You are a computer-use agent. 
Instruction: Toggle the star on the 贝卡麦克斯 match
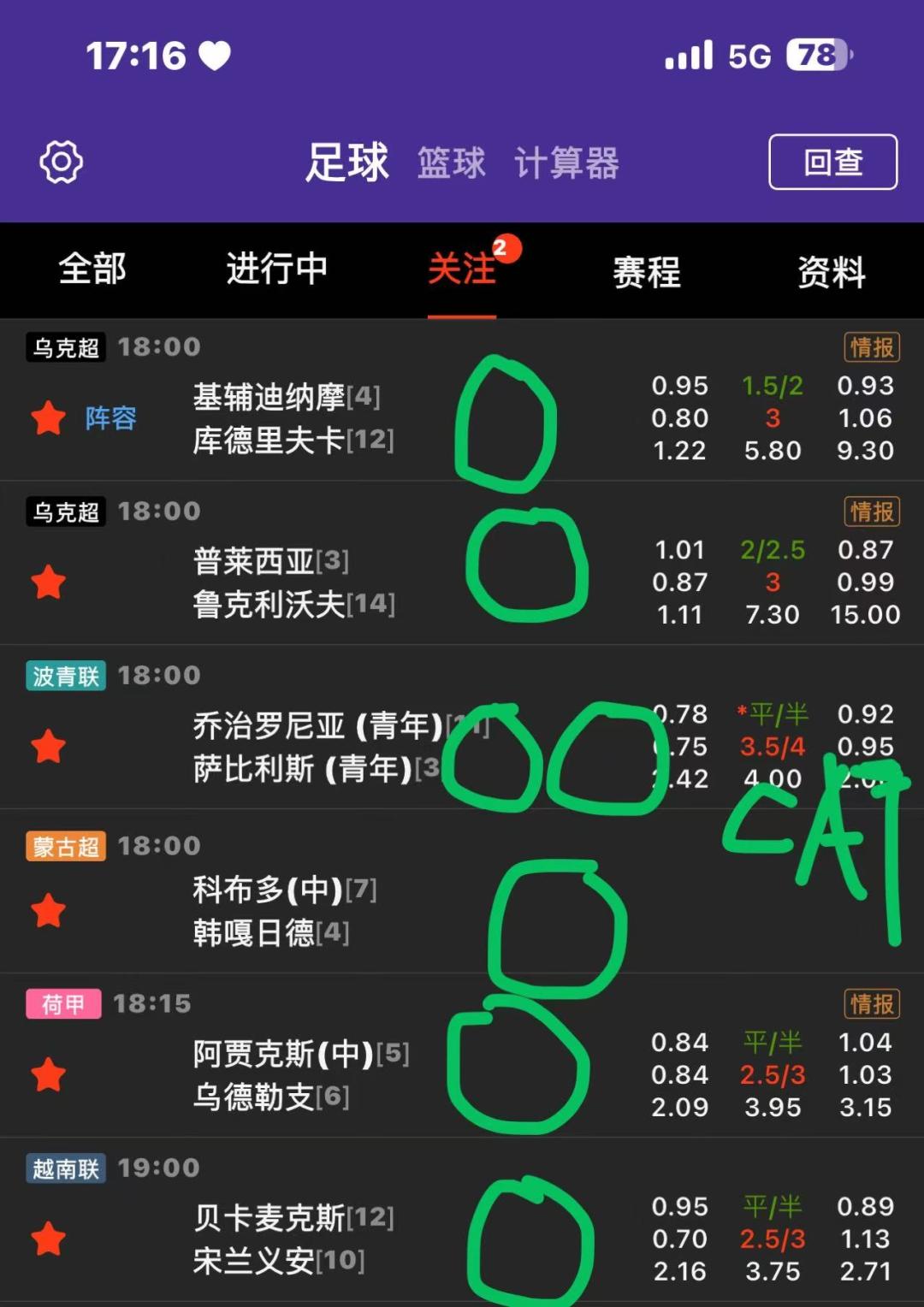coord(49,1239)
